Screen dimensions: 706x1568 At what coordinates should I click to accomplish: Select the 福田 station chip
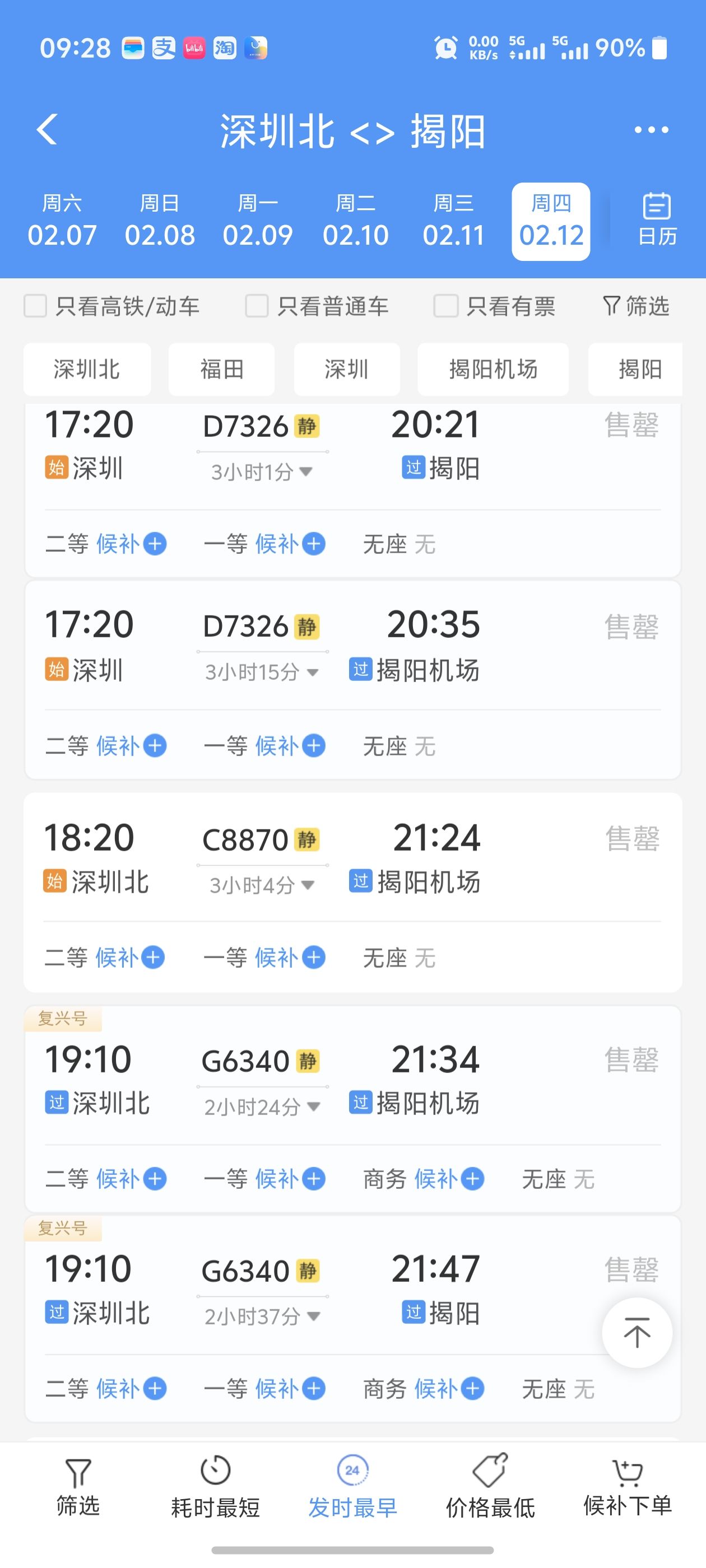click(x=221, y=370)
